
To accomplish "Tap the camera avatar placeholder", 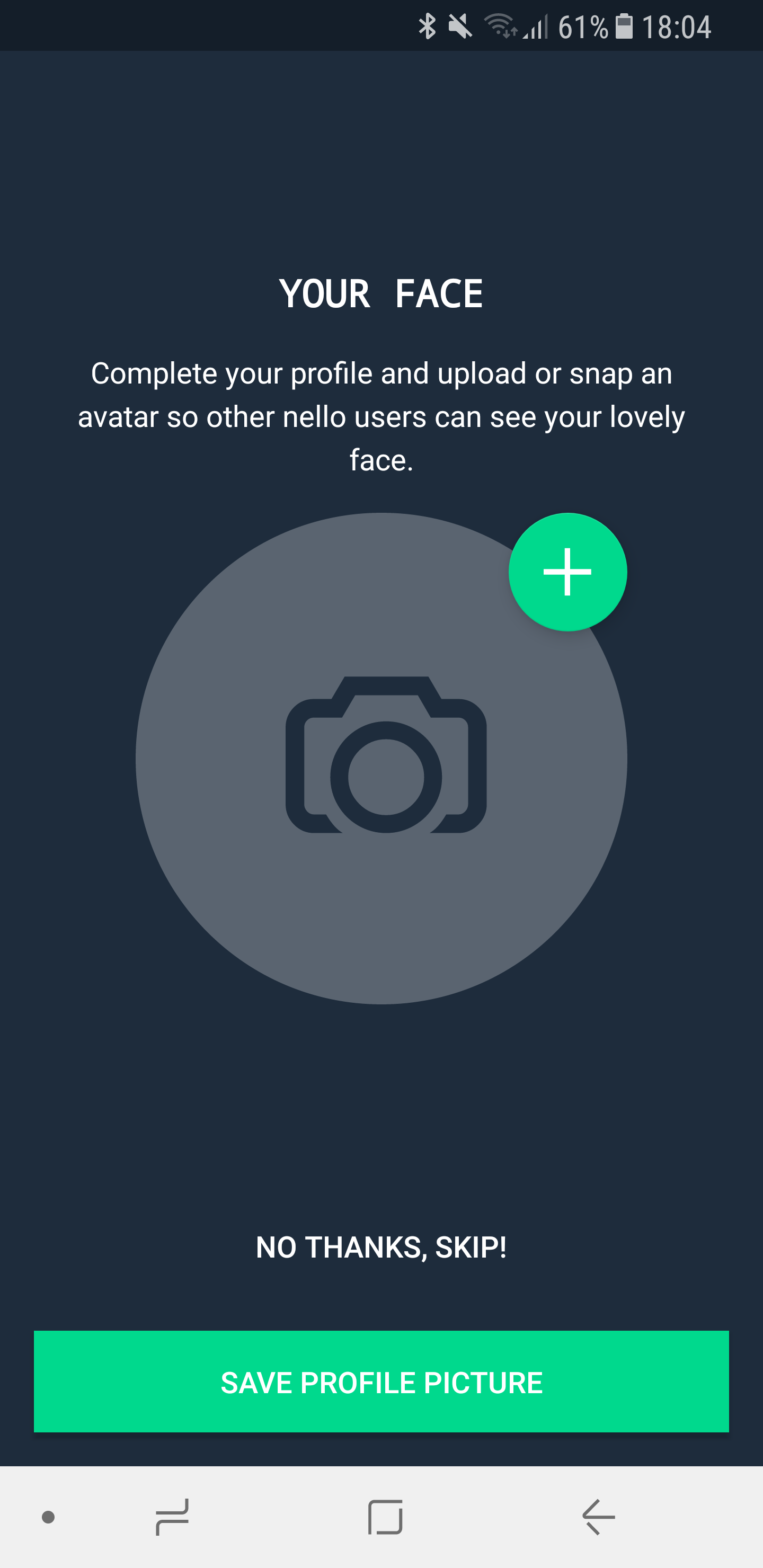I will tap(381, 758).
